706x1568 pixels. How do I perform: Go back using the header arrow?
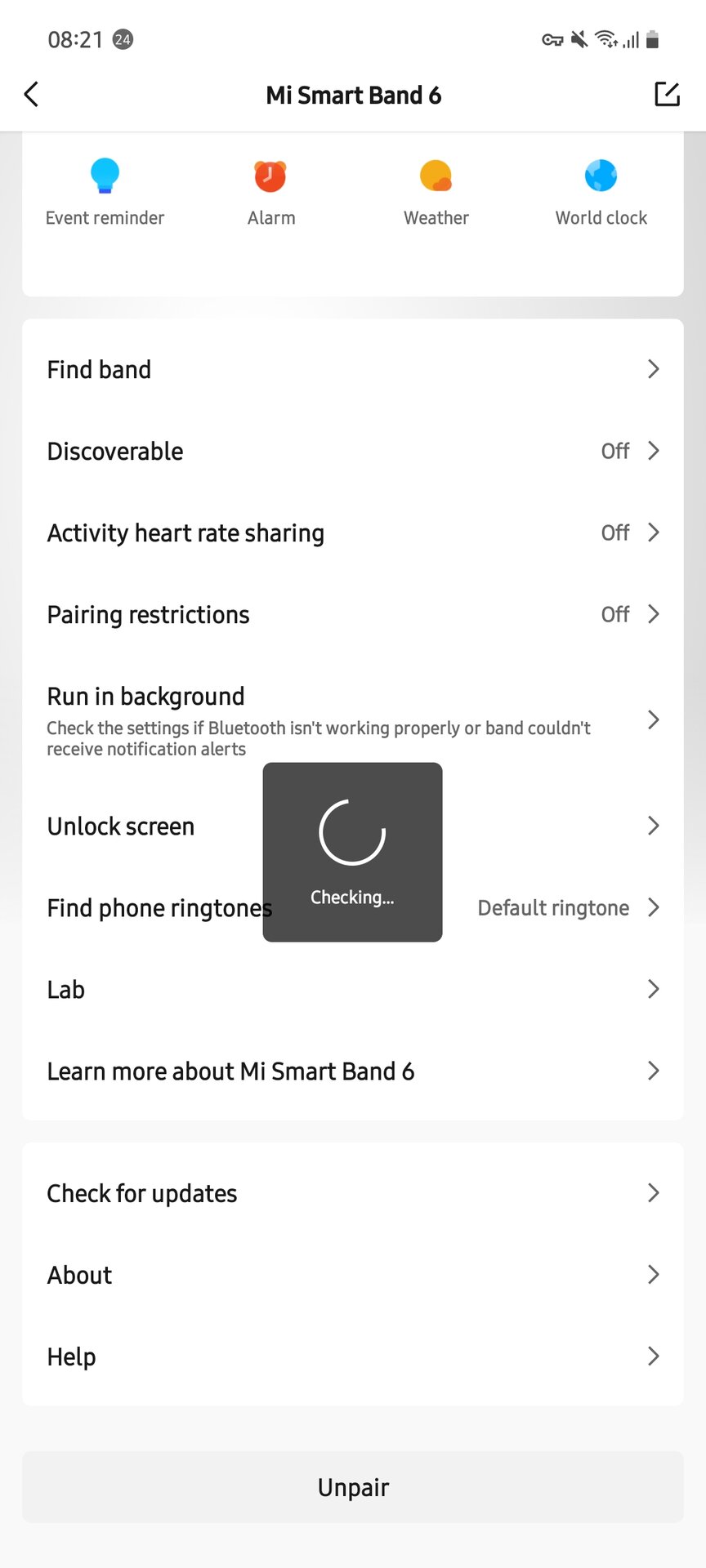tap(32, 95)
